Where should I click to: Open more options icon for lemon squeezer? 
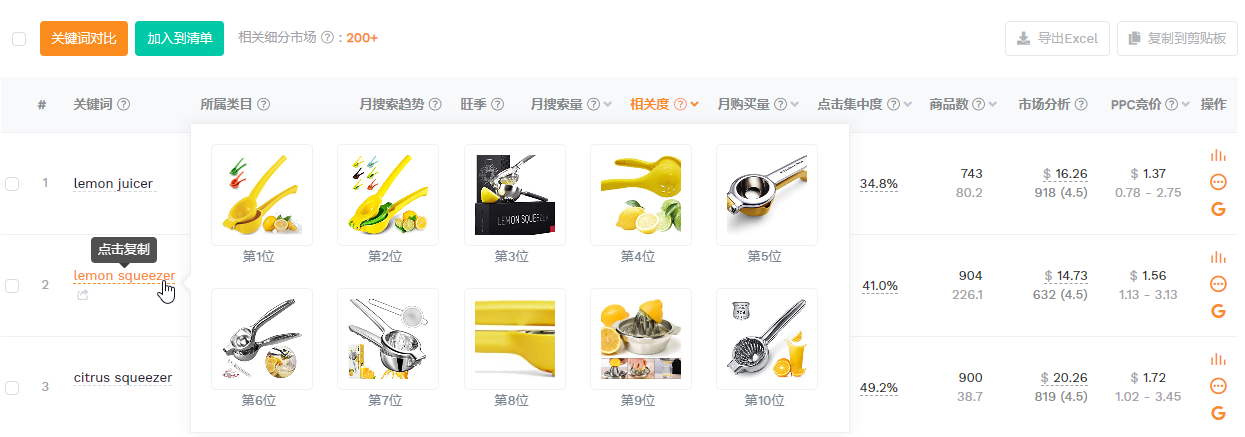(1218, 284)
